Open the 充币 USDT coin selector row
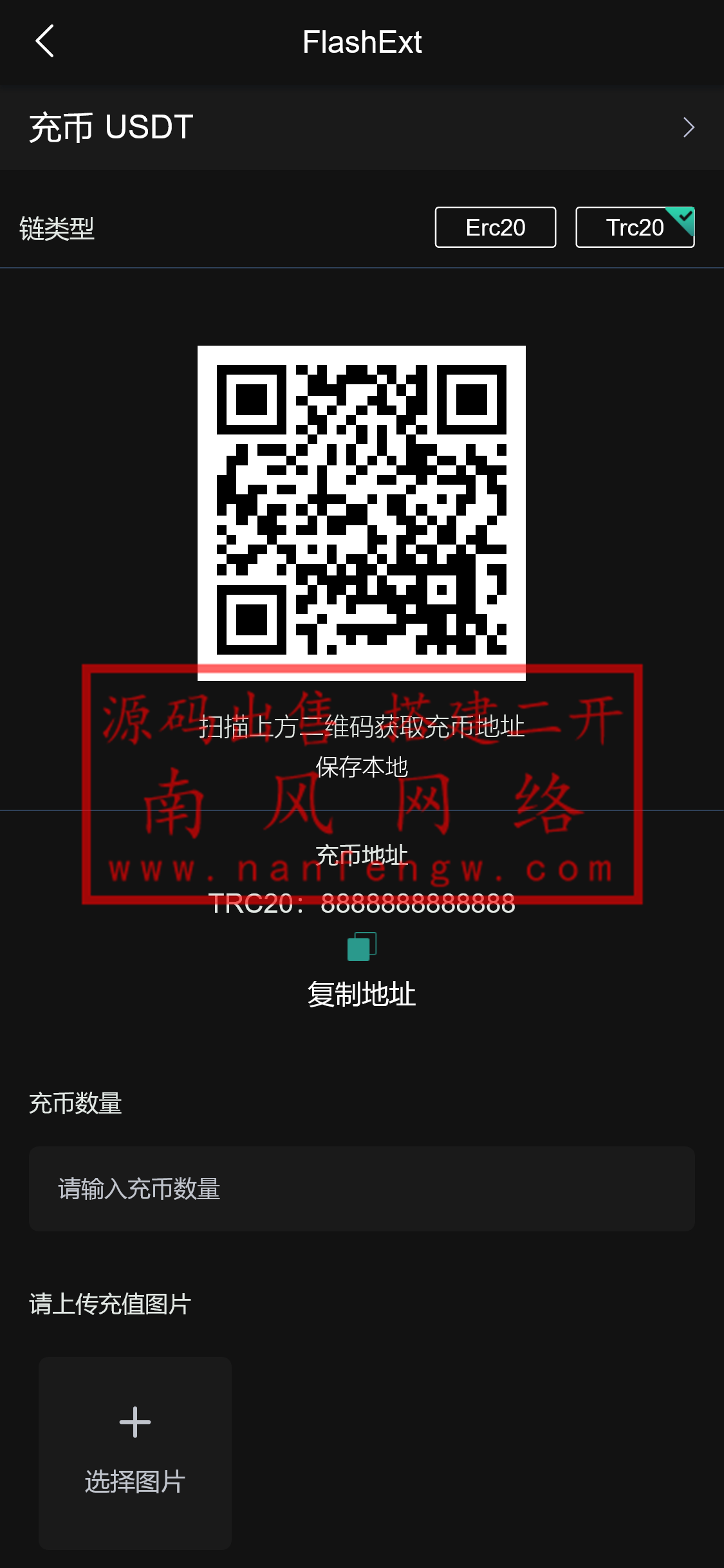The image size is (724, 1568). (x=362, y=127)
